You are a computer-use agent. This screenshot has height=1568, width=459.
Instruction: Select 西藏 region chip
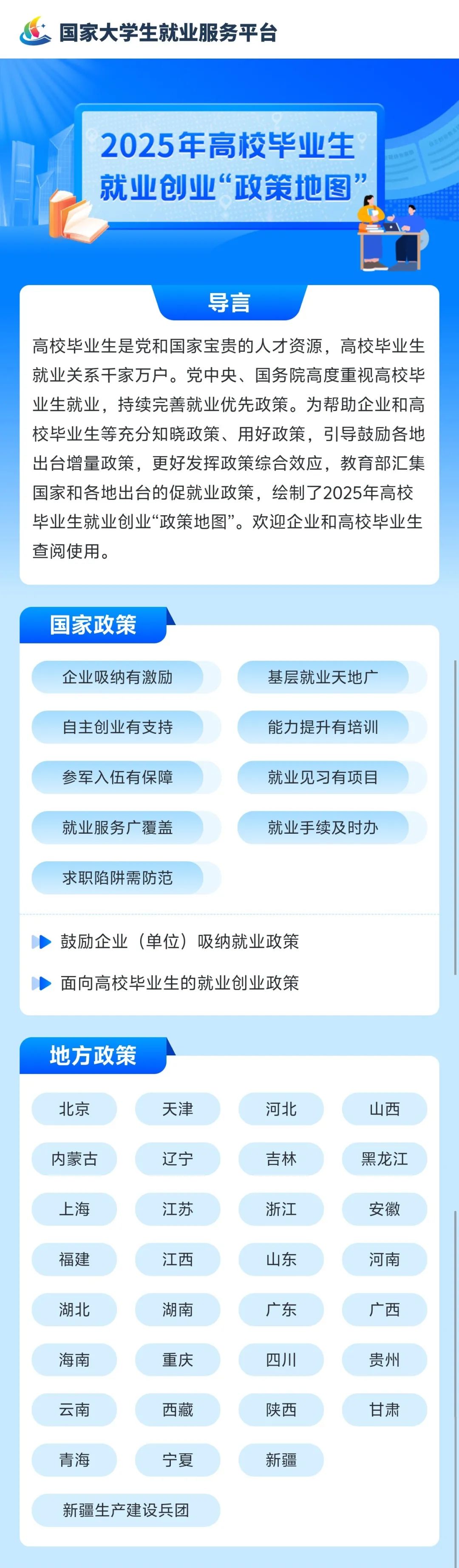coord(177,1410)
